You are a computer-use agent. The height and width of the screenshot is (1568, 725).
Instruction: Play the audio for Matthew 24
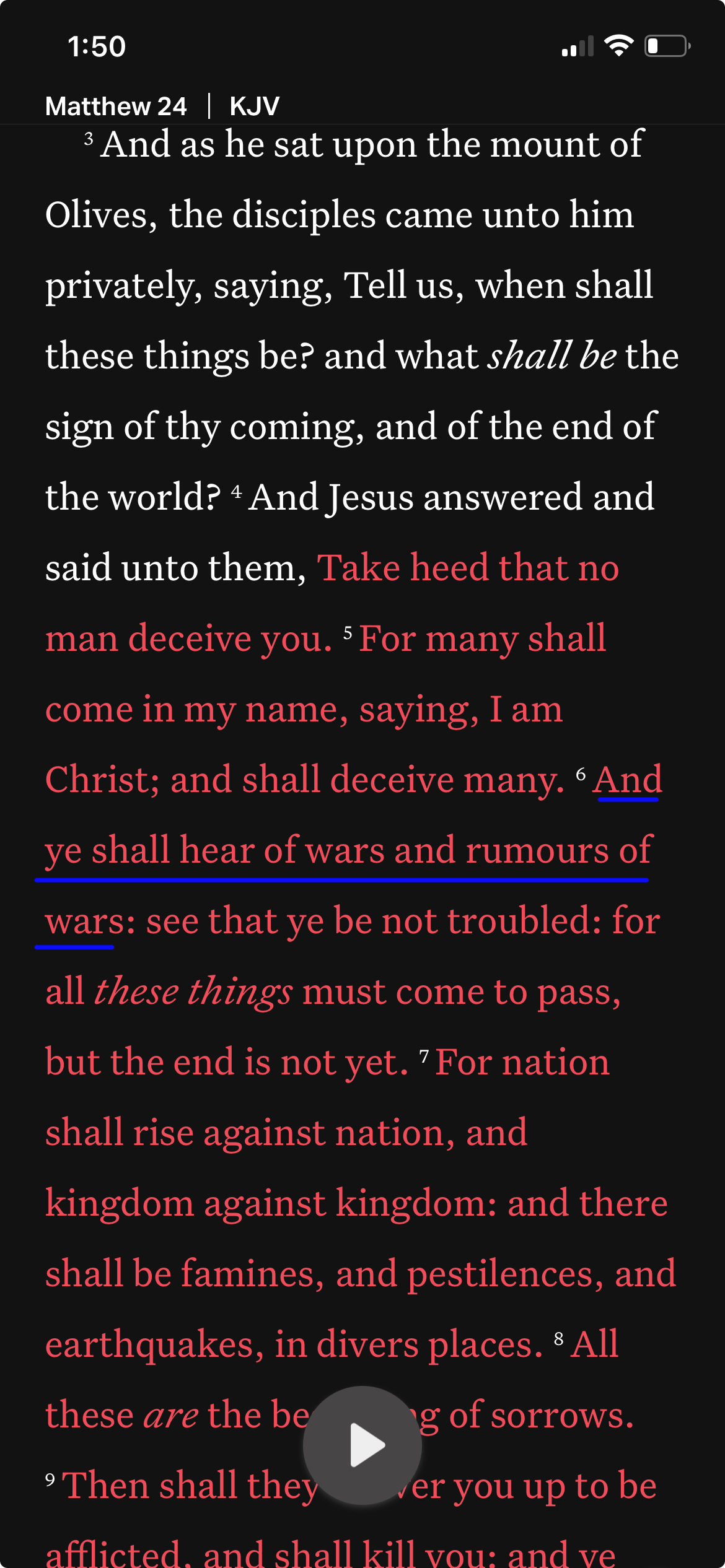tap(362, 1445)
